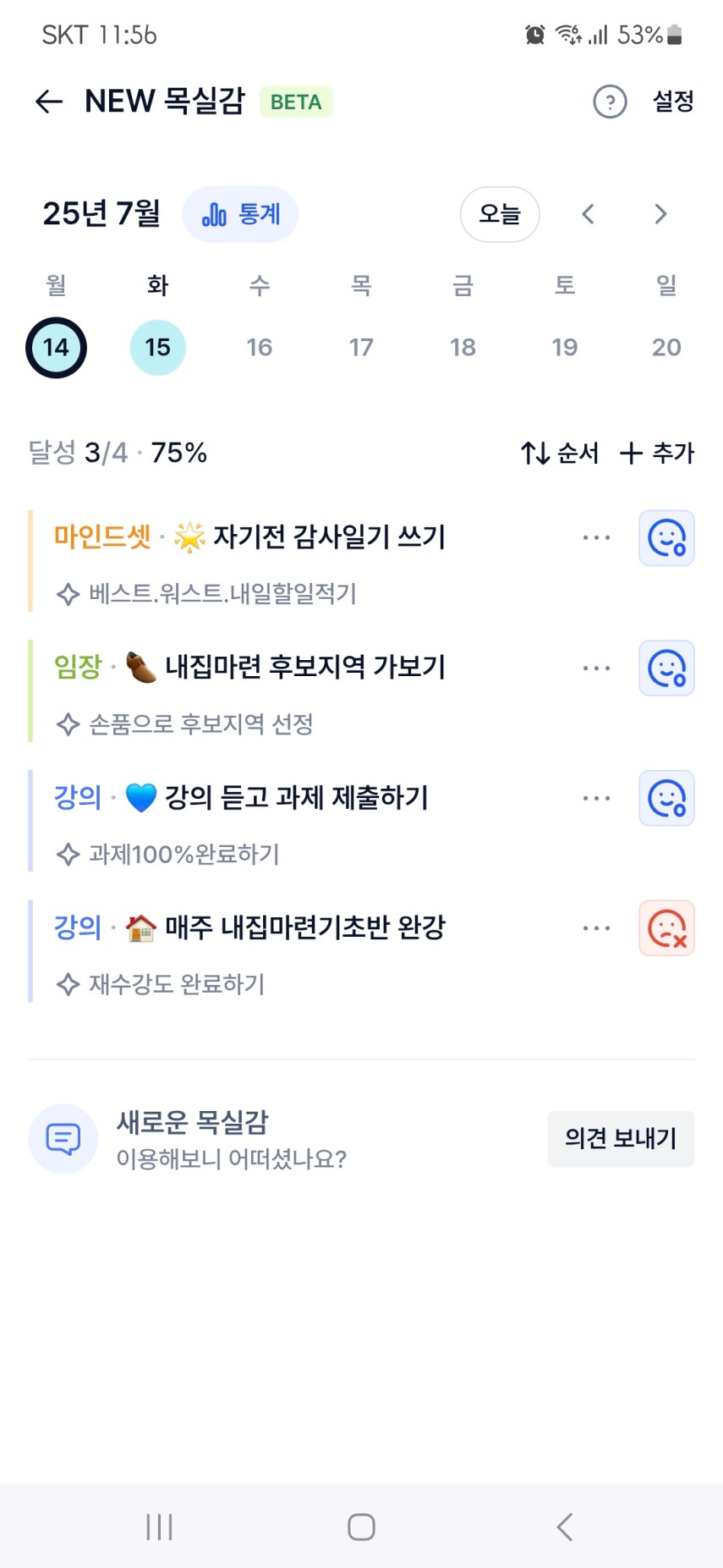Go to the next week
The image size is (723, 1568).
(x=660, y=214)
